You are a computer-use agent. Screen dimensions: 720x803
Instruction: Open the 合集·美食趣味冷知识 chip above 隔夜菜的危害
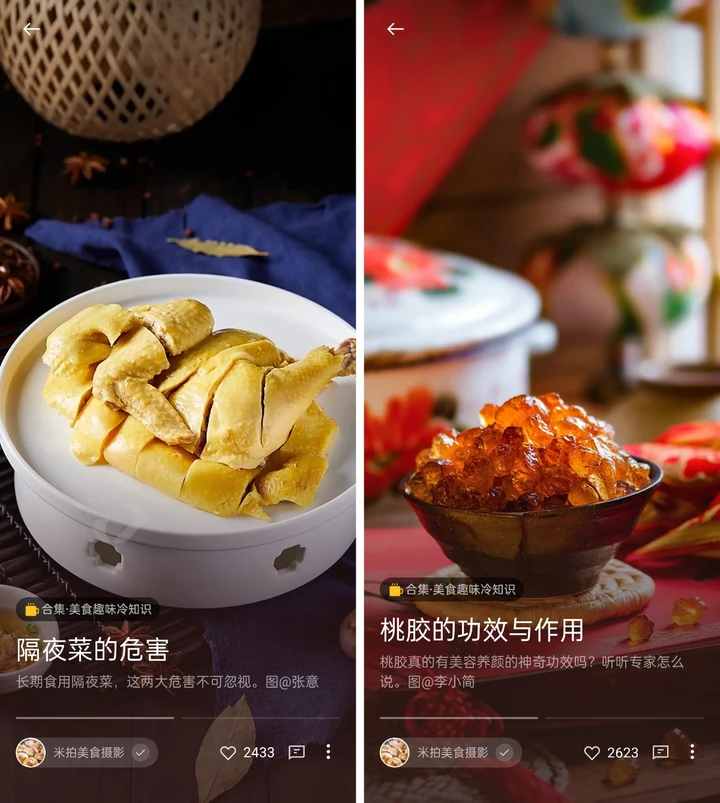(87, 609)
